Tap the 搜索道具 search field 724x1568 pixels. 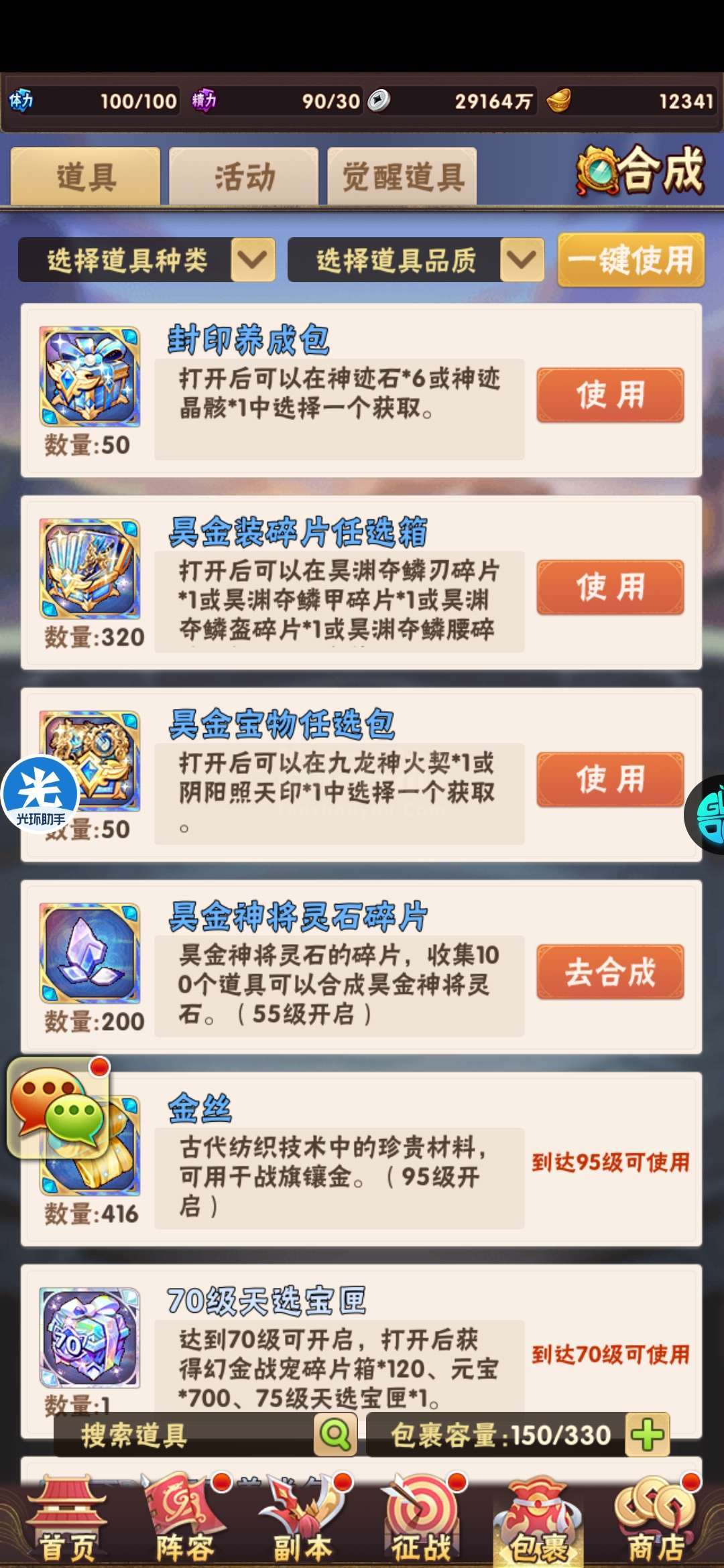coord(184,1435)
